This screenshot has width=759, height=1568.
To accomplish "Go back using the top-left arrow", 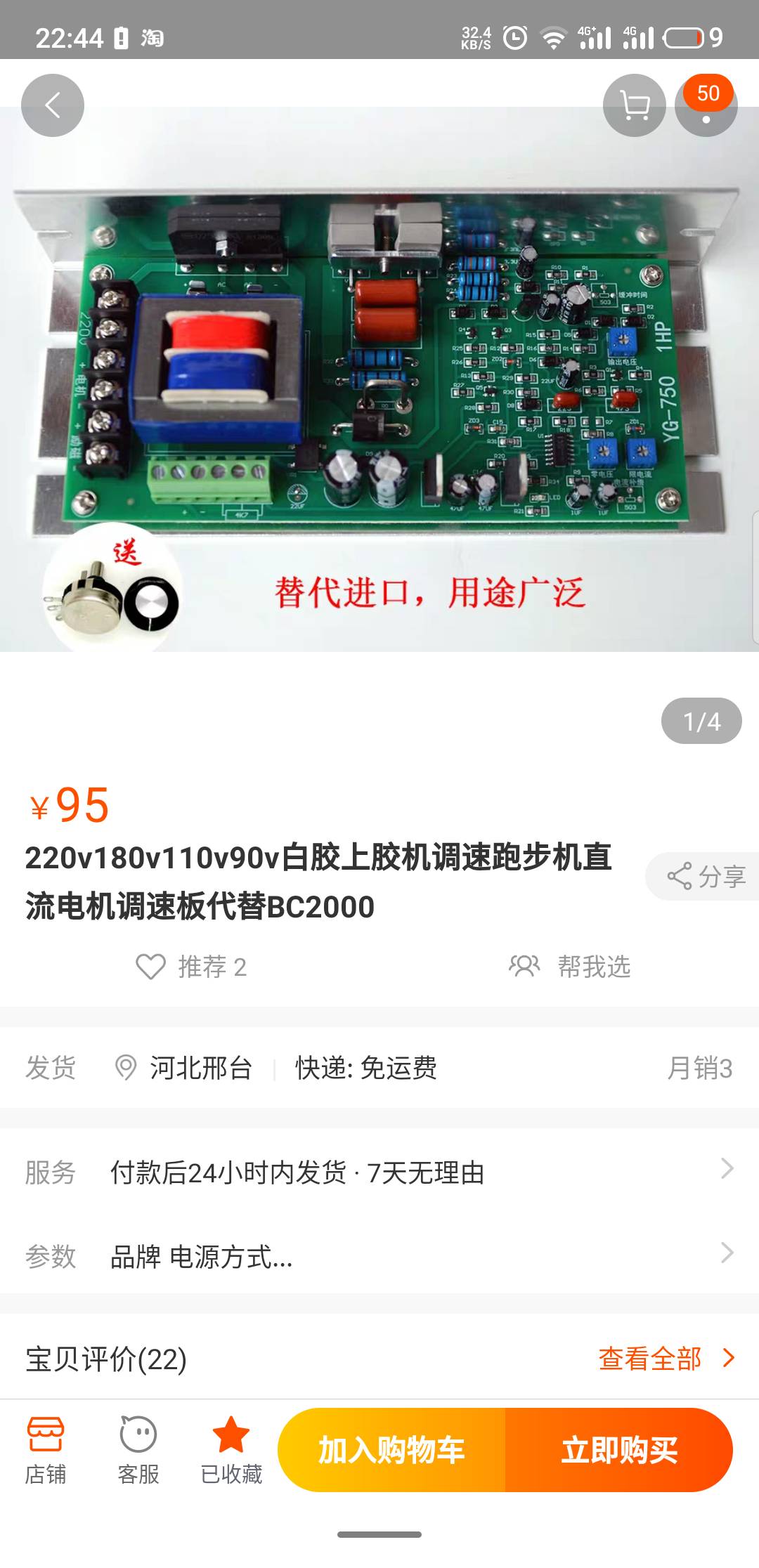I will (53, 105).
